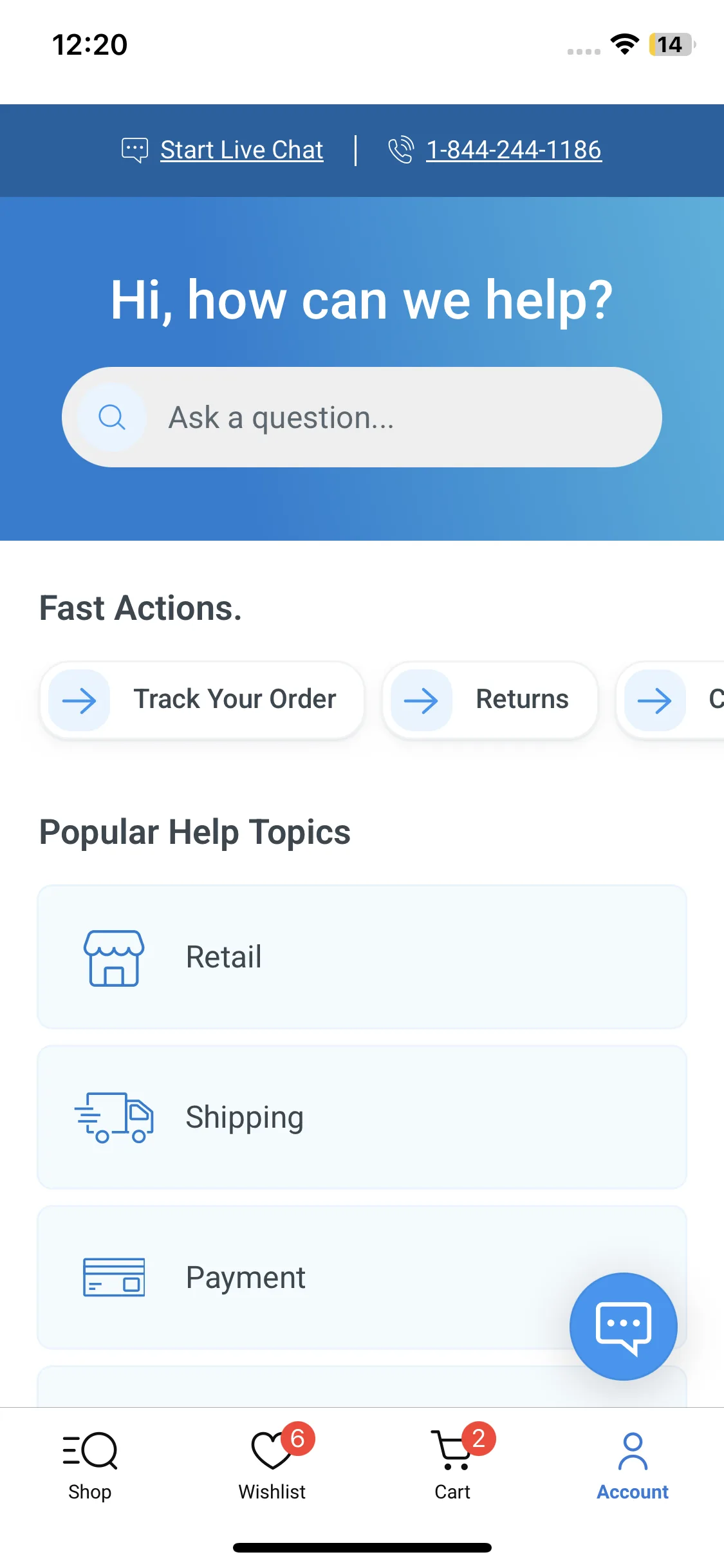
Task: Select the Account tab
Action: click(x=633, y=1464)
